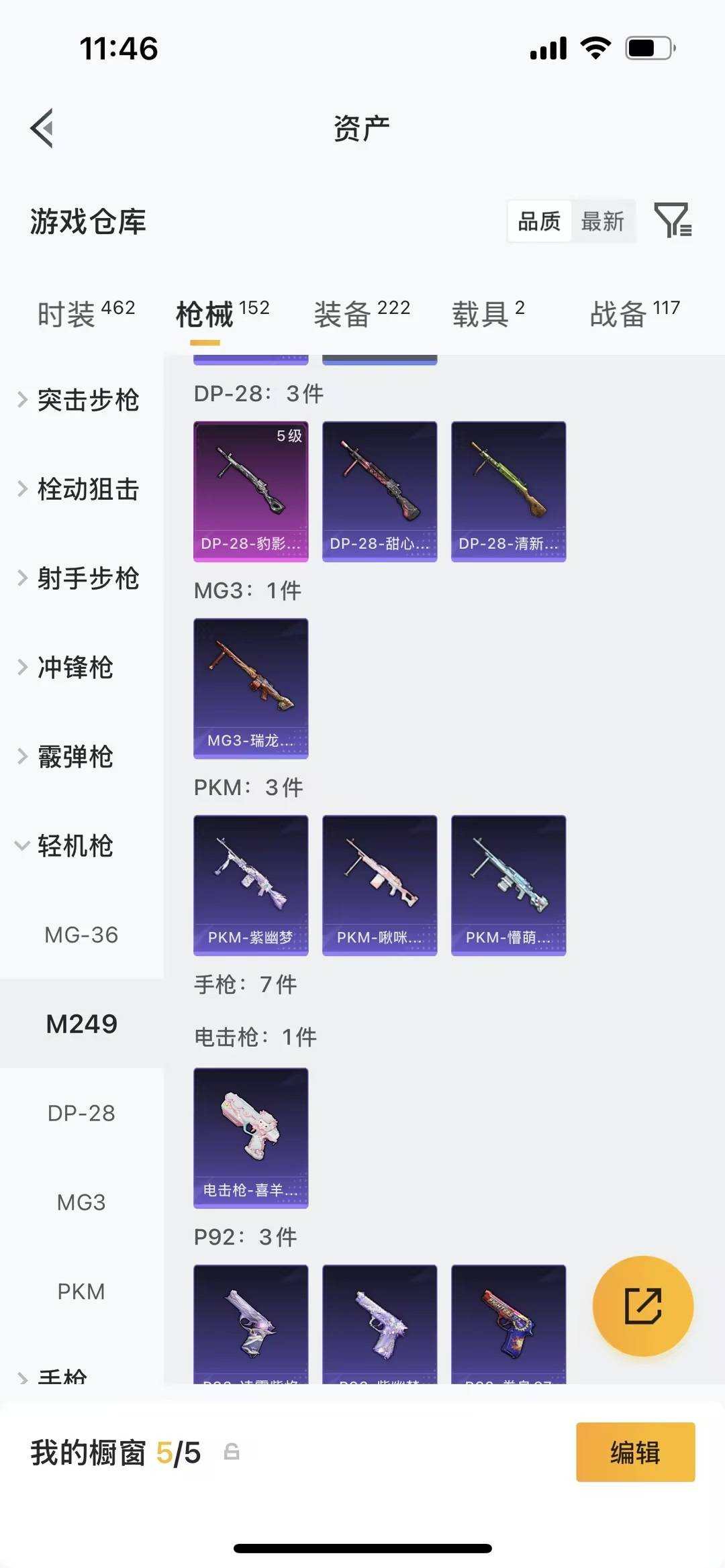725x1568 pixels.
Task: Click the back arrow to leave 资产 page
Action: [x=43, y=129]
